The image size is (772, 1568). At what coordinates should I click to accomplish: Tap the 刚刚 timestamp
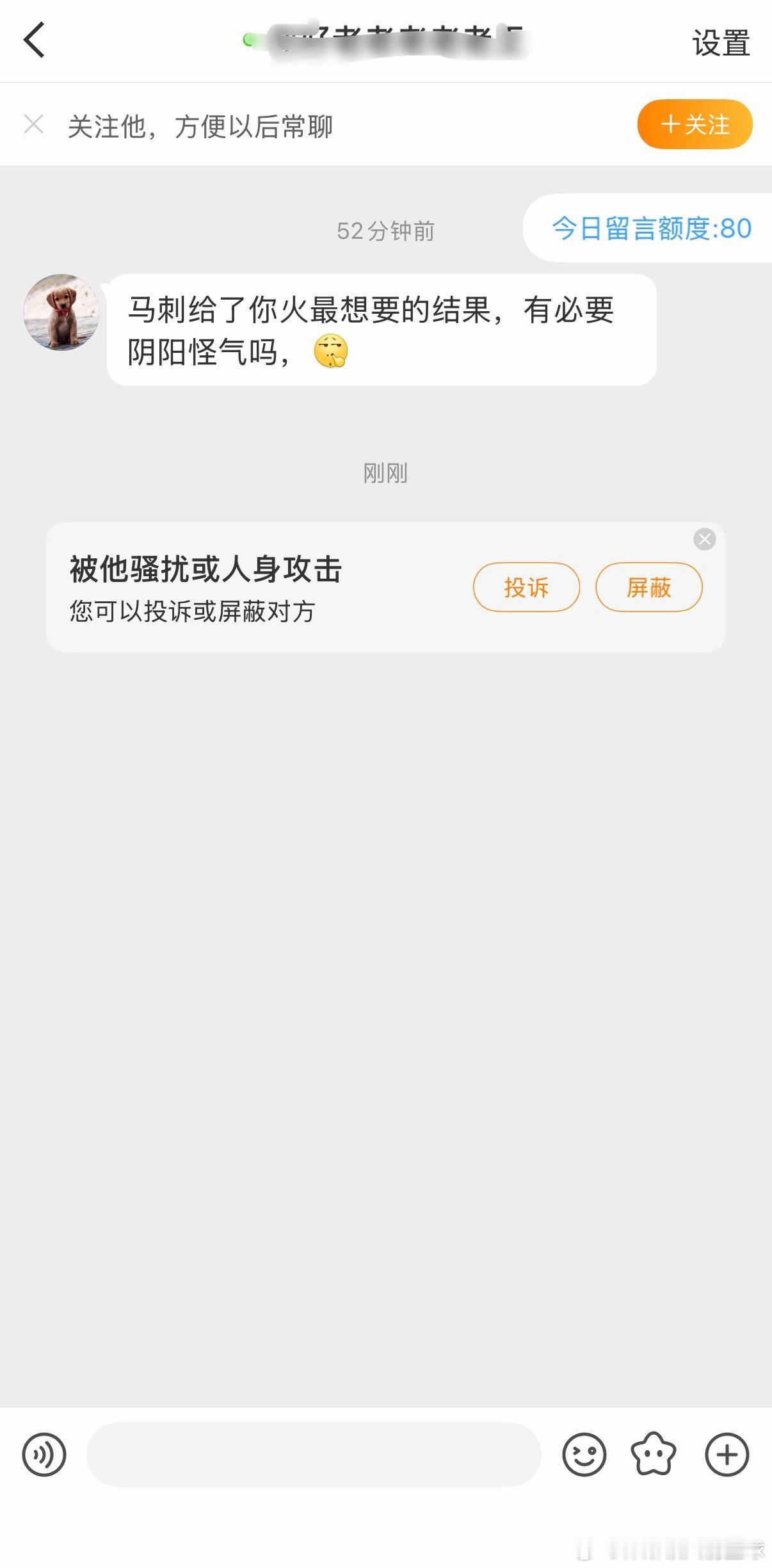click(x=385, y=474)
